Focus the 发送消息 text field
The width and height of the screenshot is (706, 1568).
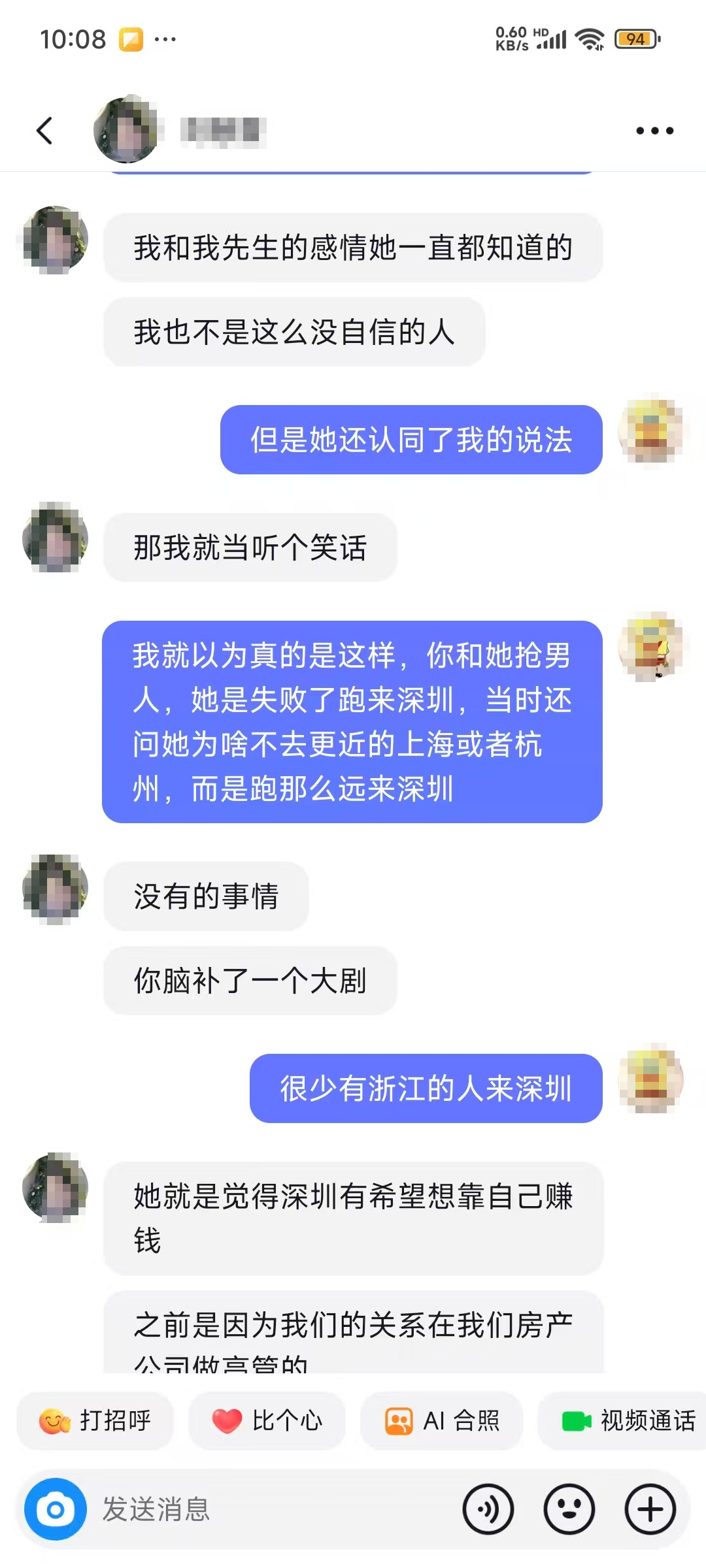tap(275, 1509)
